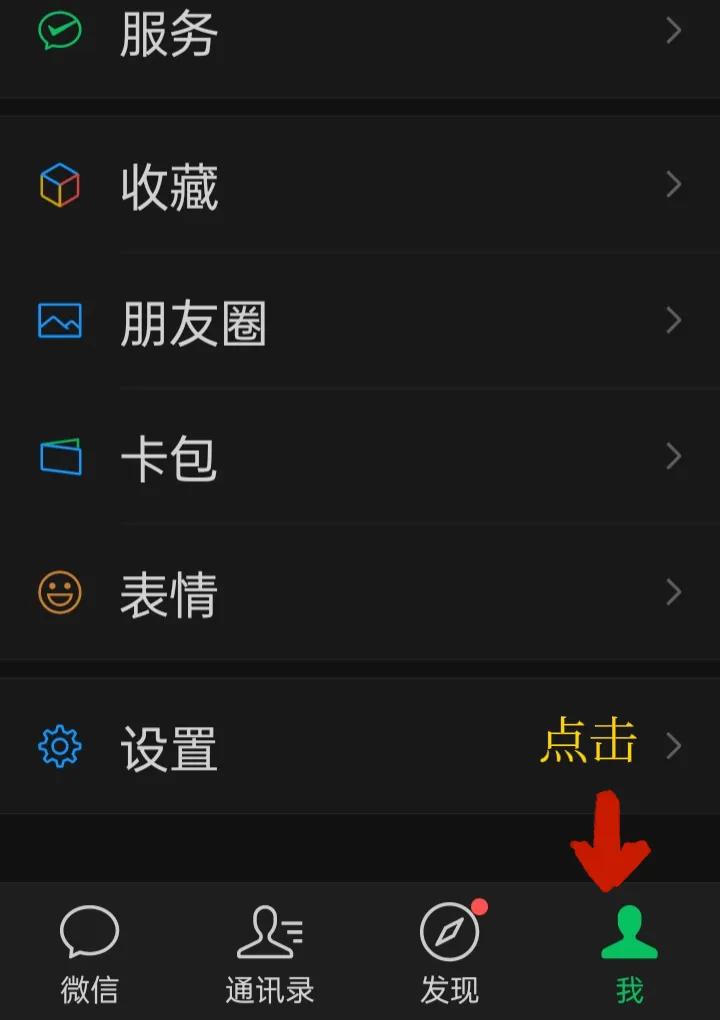Viewport: 720px width, 1020px height.
Task: Expand the Moments row chevron
Action: tap(672, 320)
